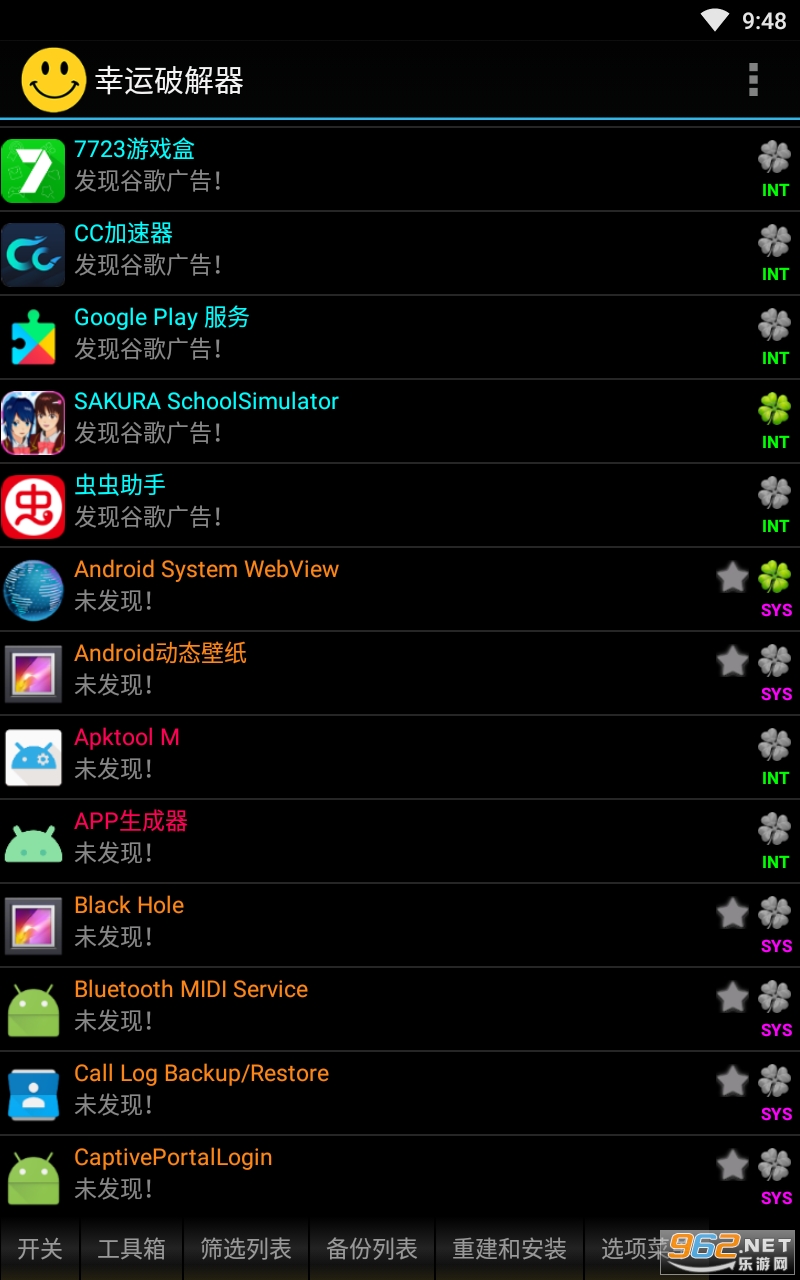Screen dimensions: 800x1280
Task: Open the 工具箱 toolbox
Action: click(x=131, y=1249)
